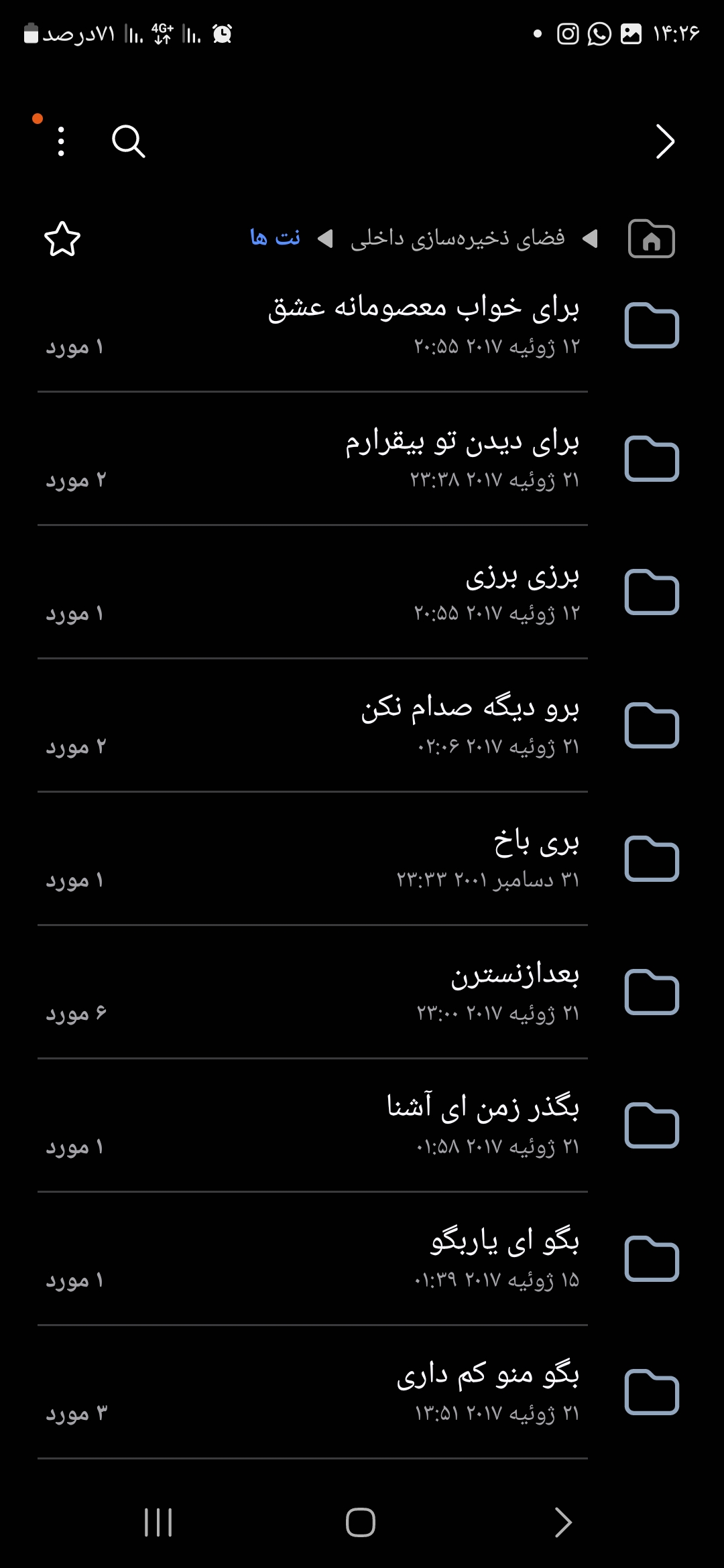Screen dimensions: 724x1568
Task: Jump to the home storage folder icon
Action: (x=652, y=239)
